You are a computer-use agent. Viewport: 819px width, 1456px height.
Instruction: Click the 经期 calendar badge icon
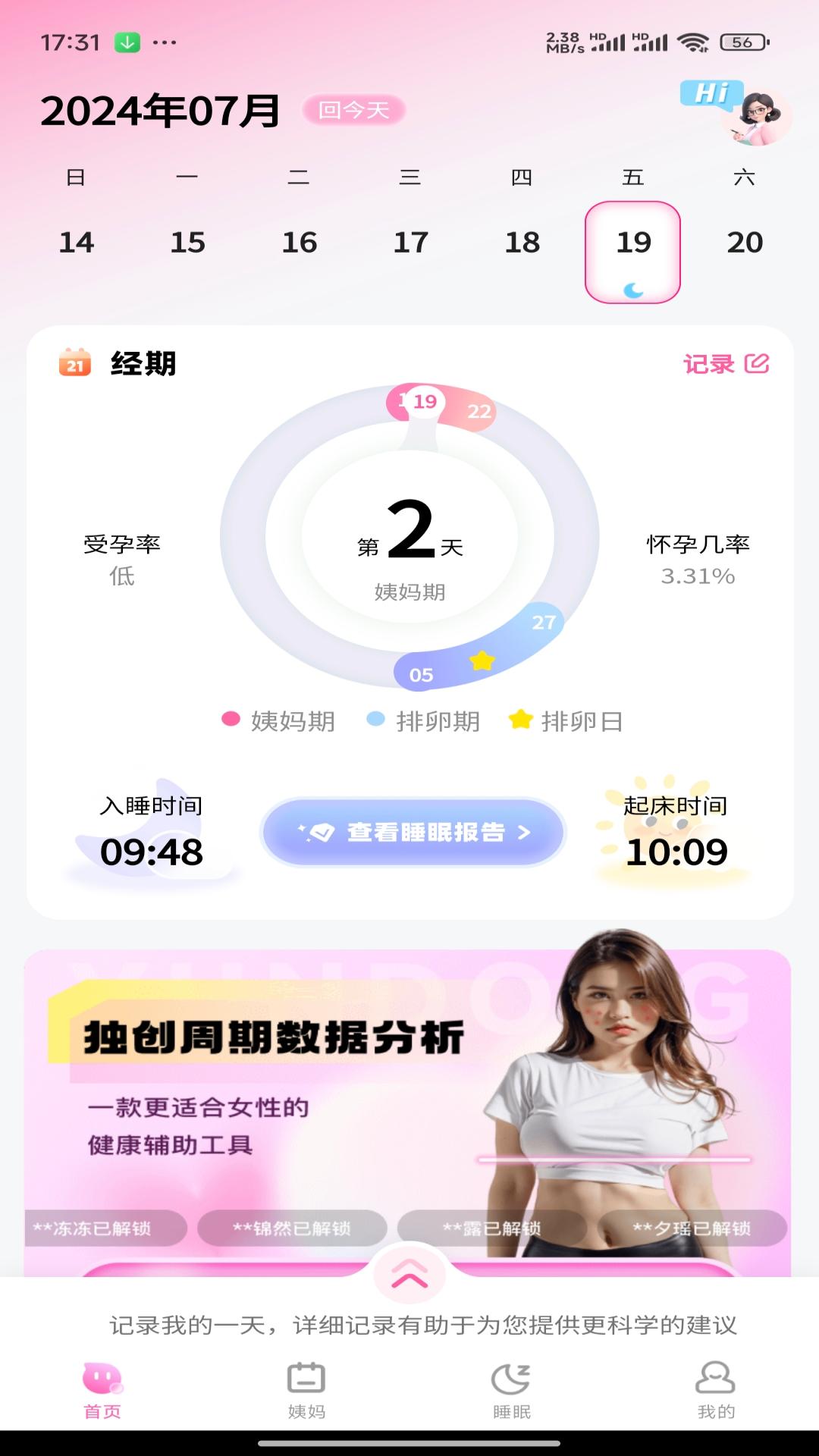[x=74, y=363]
